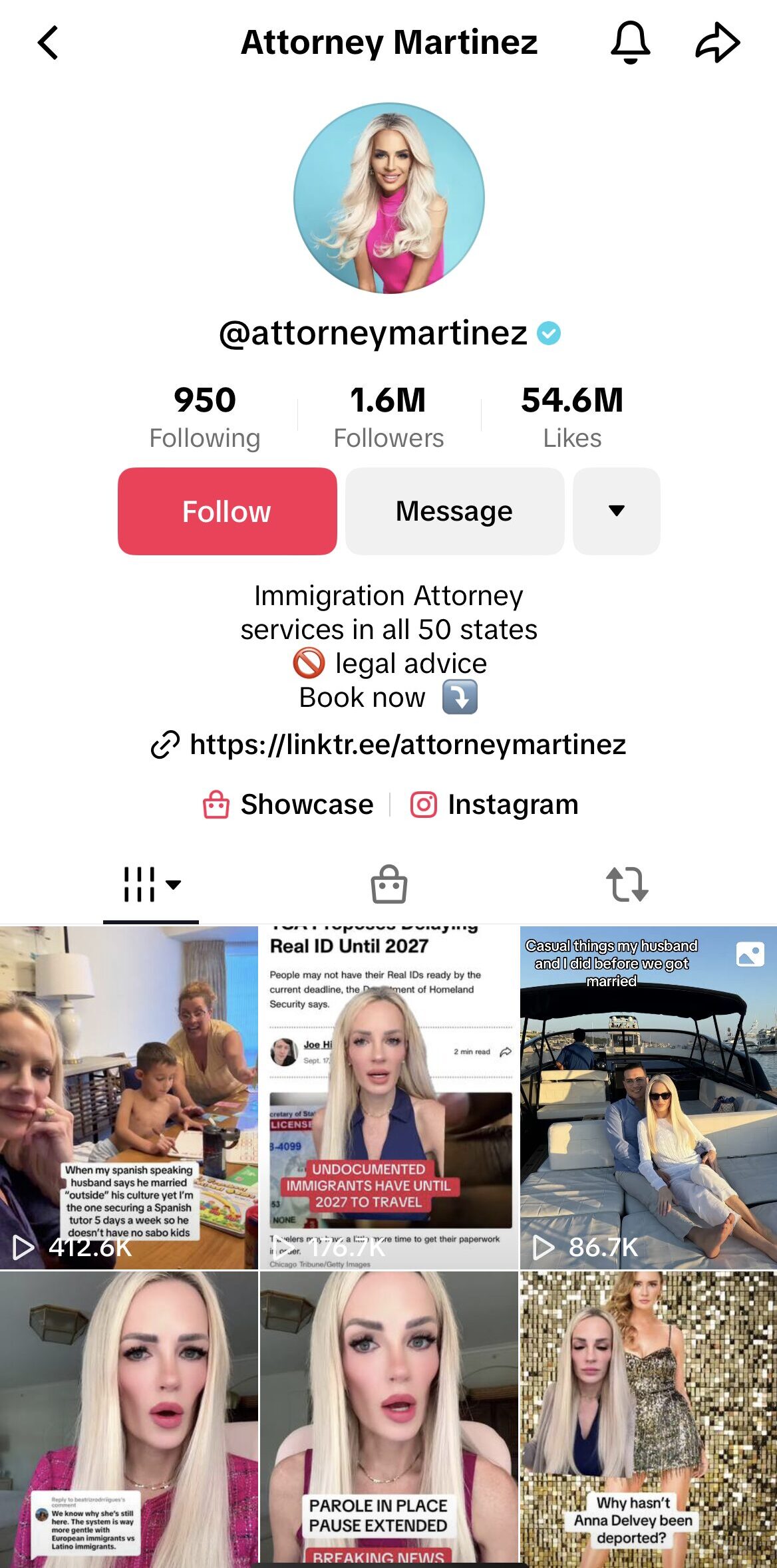Image resolution: width=777 pixels, height=1568 pixels.
Task: Open the notifications bell
Action: point(629,43)
